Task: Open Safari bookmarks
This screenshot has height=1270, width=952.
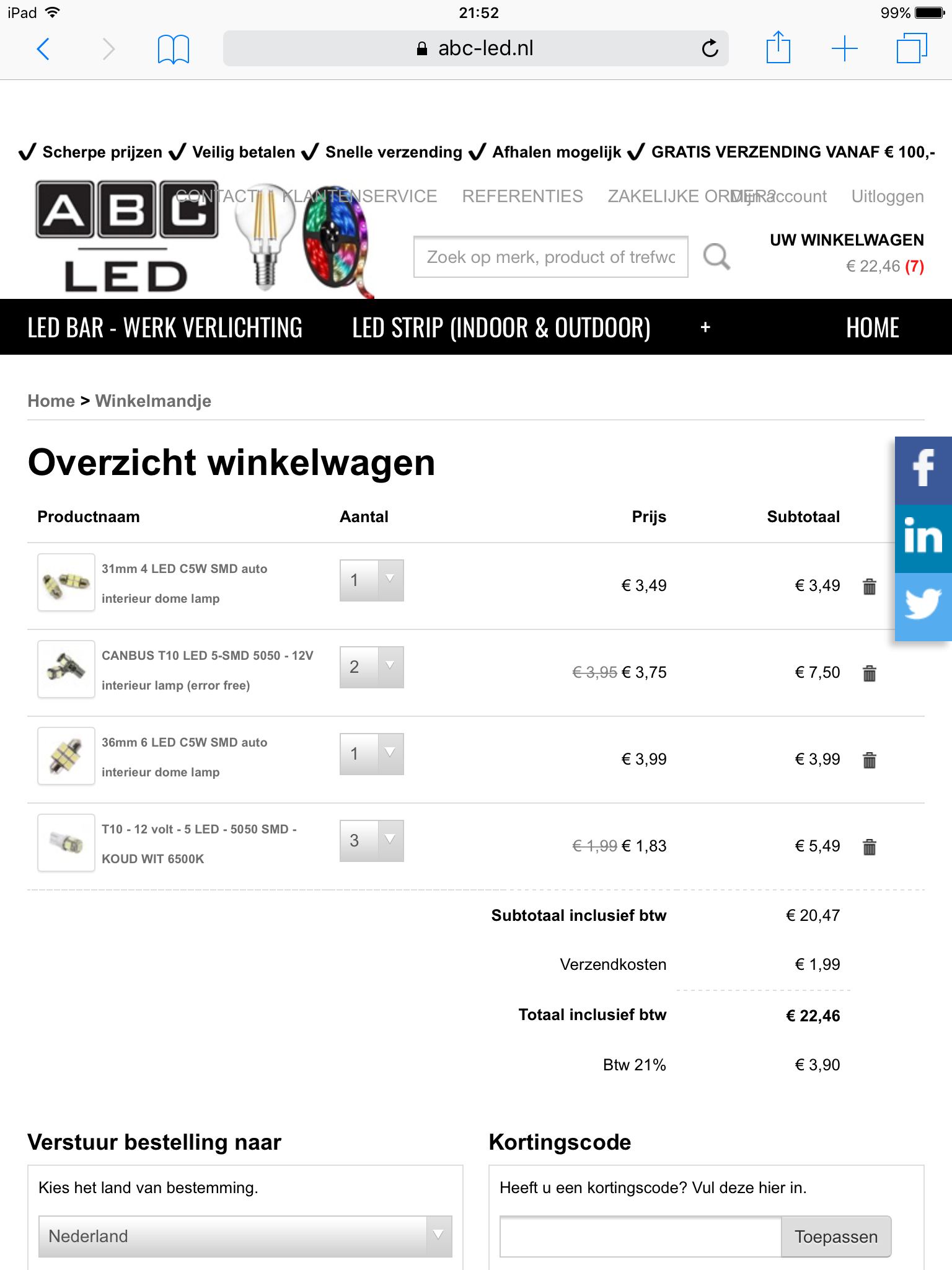Action: [173, 48]
